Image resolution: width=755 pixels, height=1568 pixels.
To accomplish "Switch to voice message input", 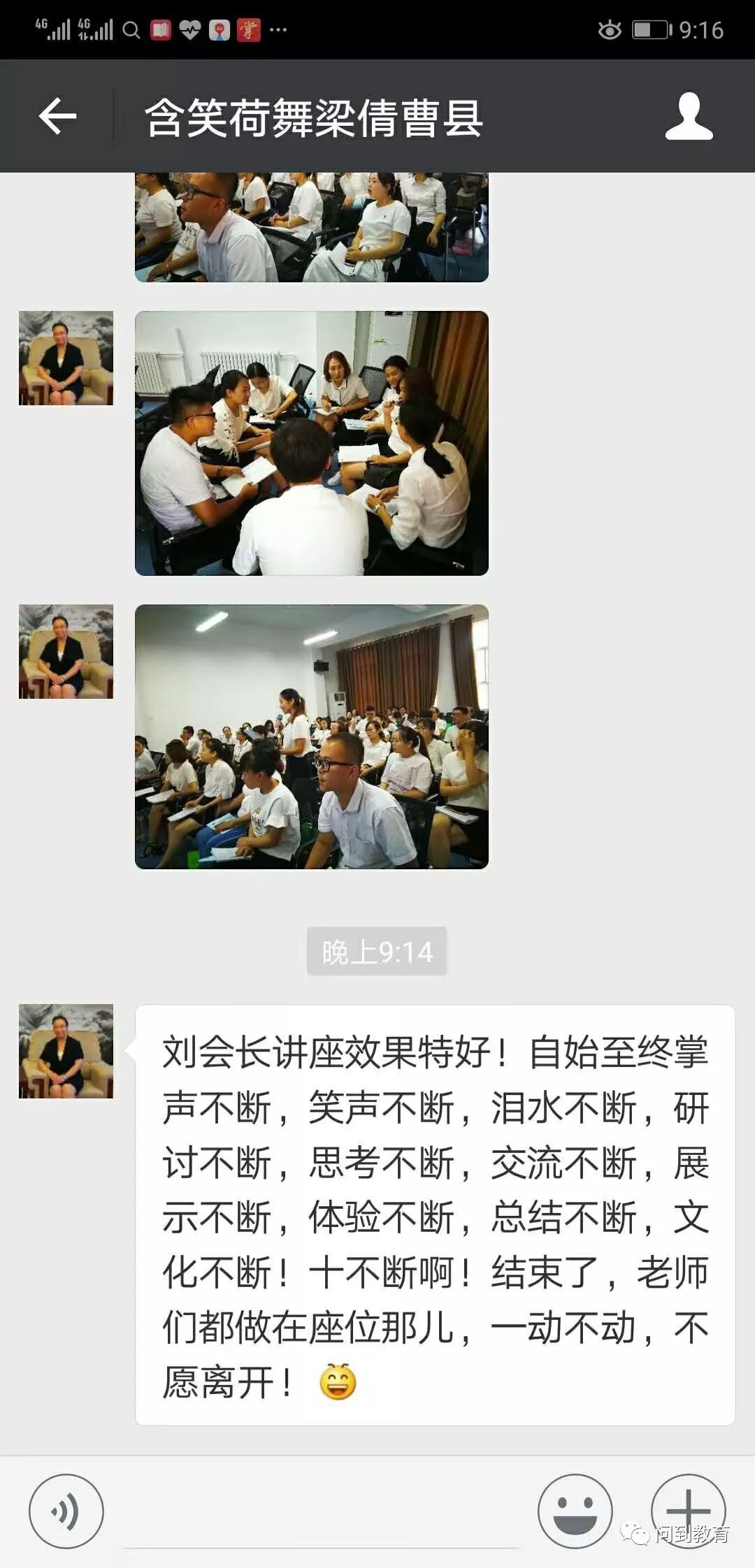I will [x=66, y=1511].
